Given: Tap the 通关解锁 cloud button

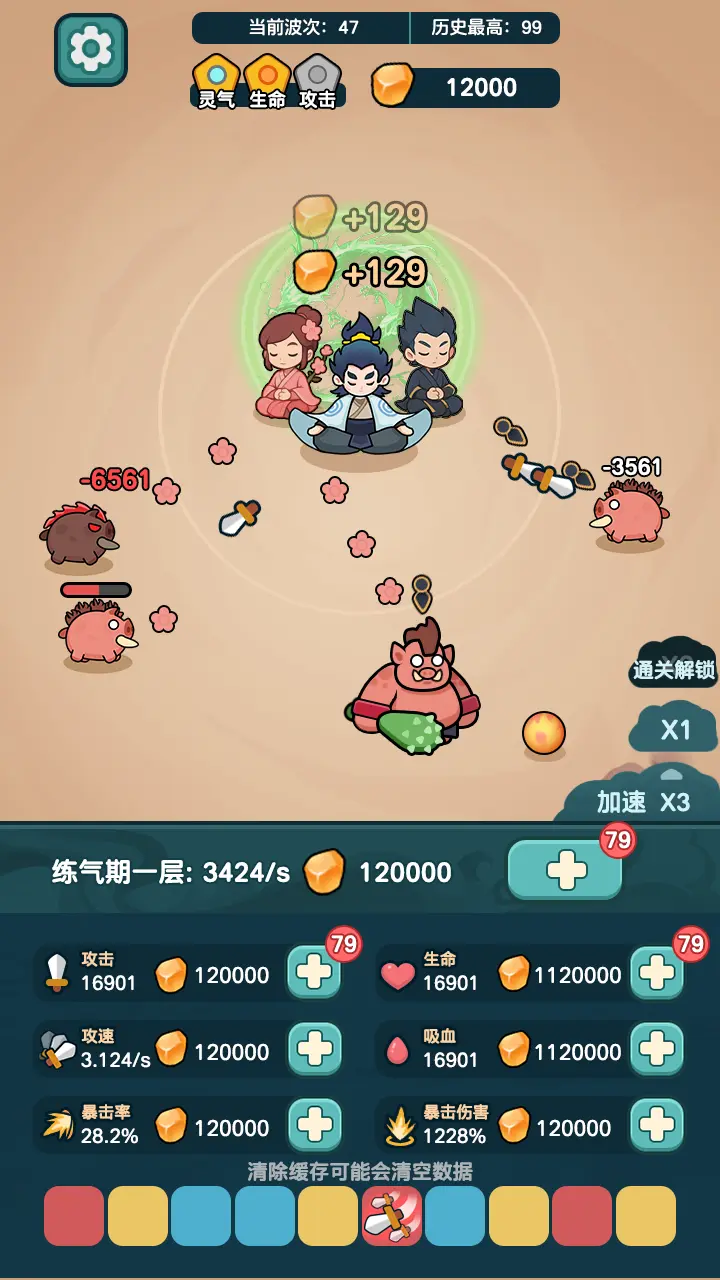Looking at the screenshot, I should tap(674, 668).
